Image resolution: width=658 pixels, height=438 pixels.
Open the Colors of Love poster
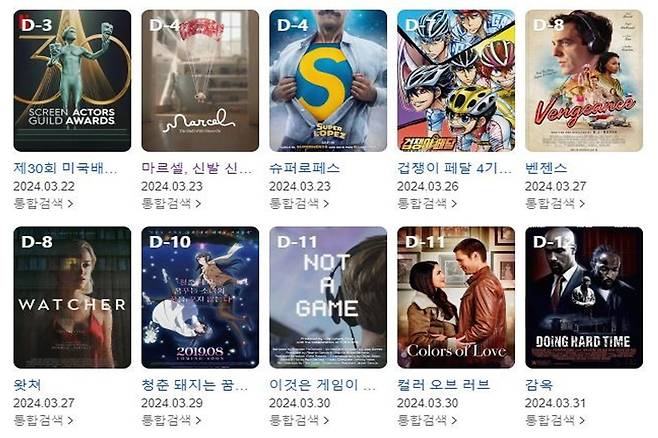(x=456, y=297)
